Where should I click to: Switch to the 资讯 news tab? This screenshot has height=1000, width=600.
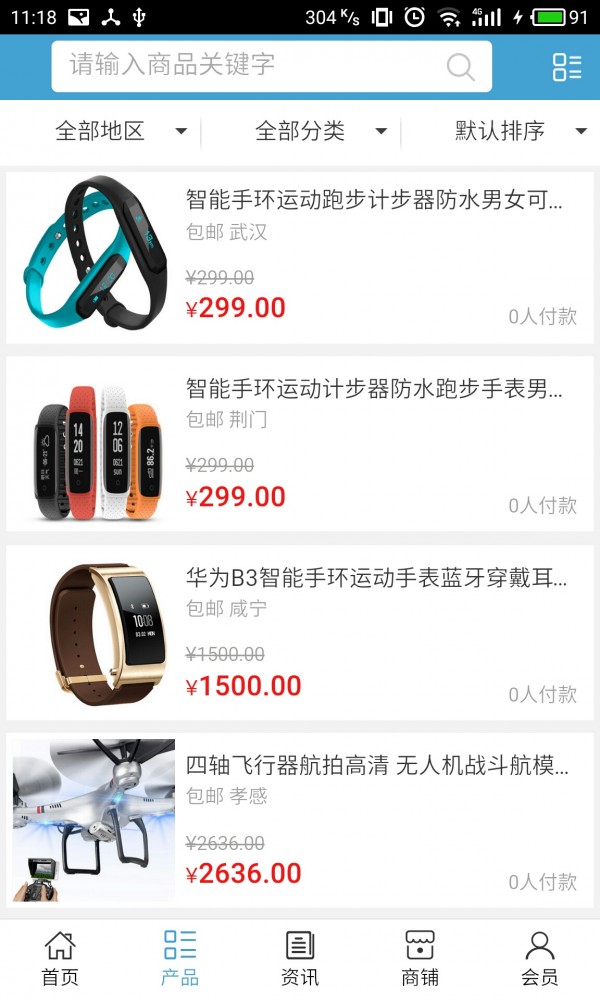pos(300,958)
